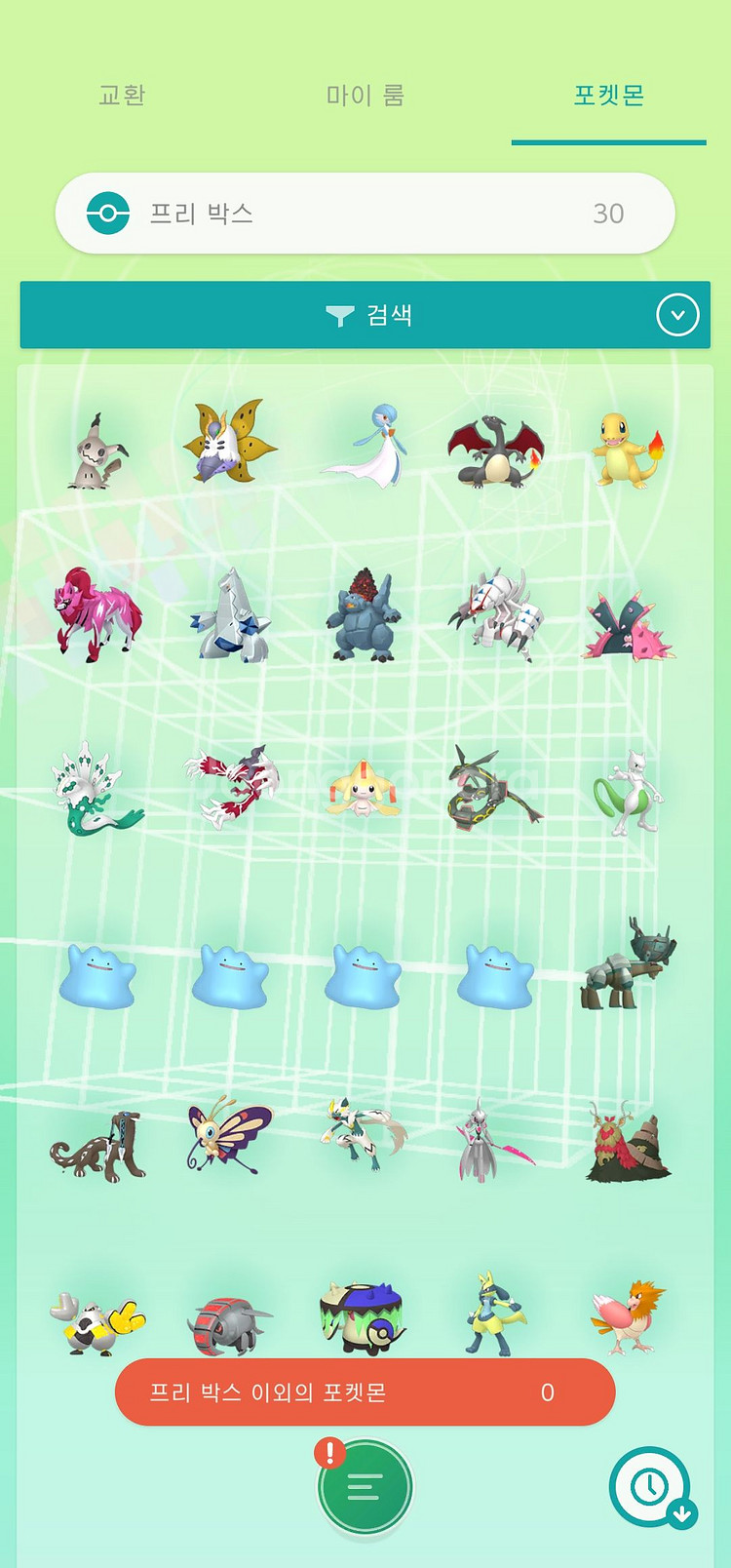Select the Mewtwo in the box
The image size is (731, 1568).
(629, 792)
